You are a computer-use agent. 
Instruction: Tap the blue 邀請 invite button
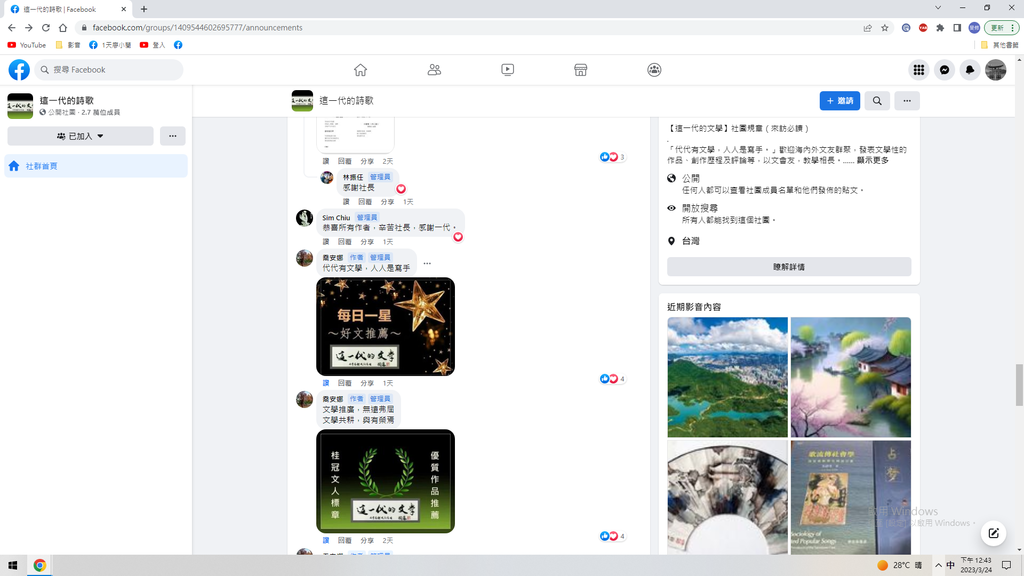tap(840, 101)
